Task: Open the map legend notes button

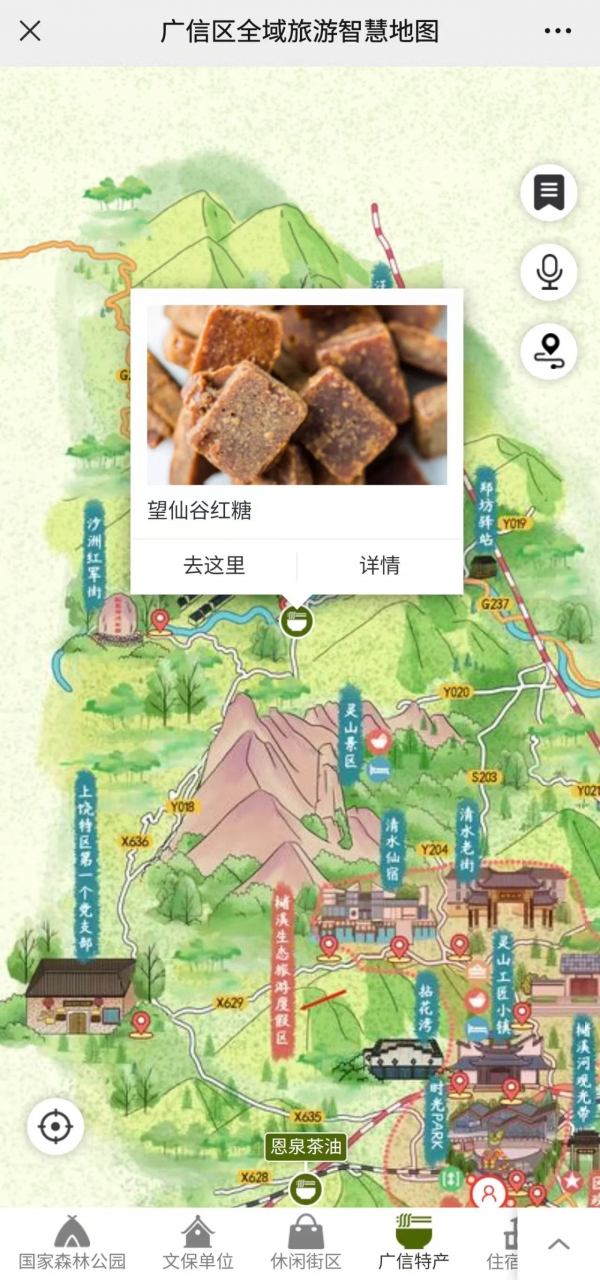Action: pos(549,192)
